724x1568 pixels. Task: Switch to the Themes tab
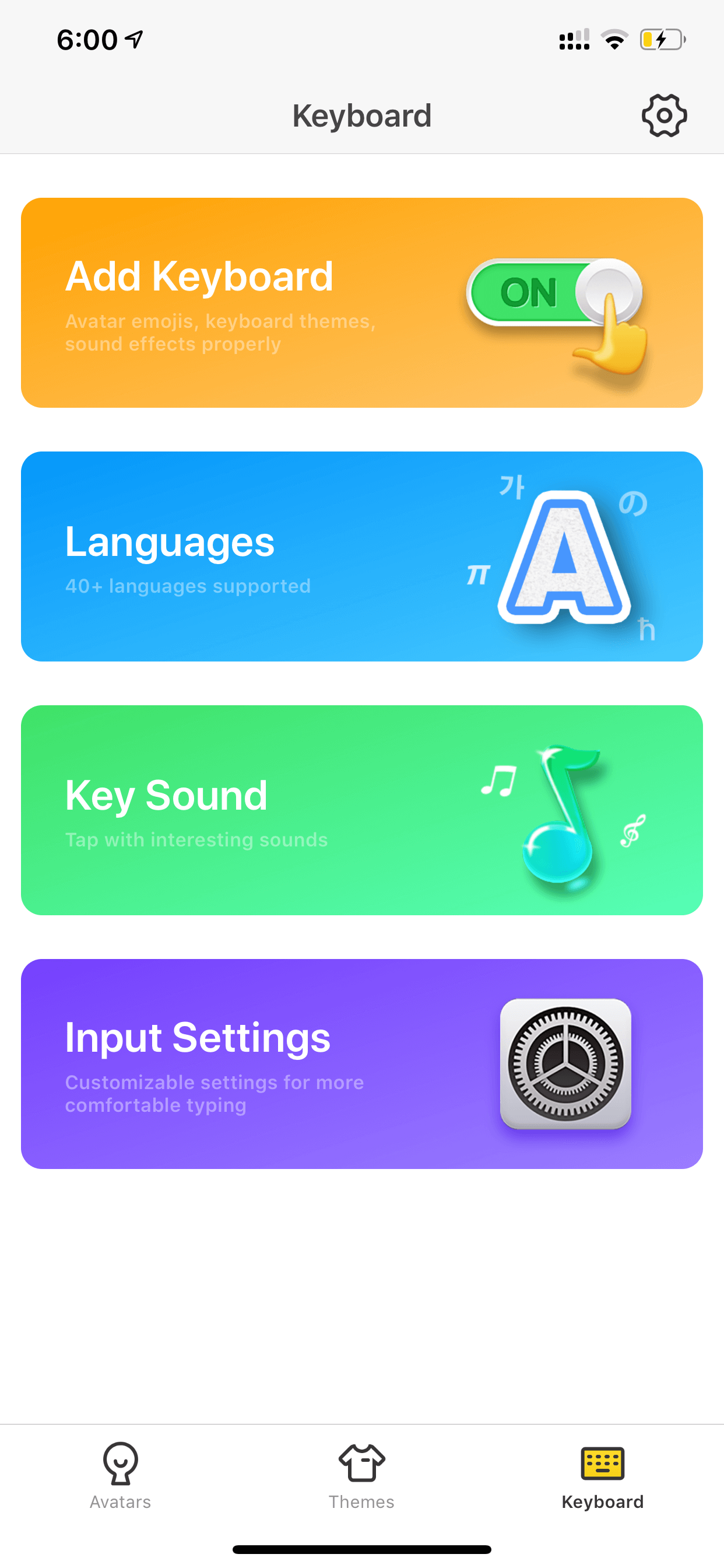coord(362,1476)
